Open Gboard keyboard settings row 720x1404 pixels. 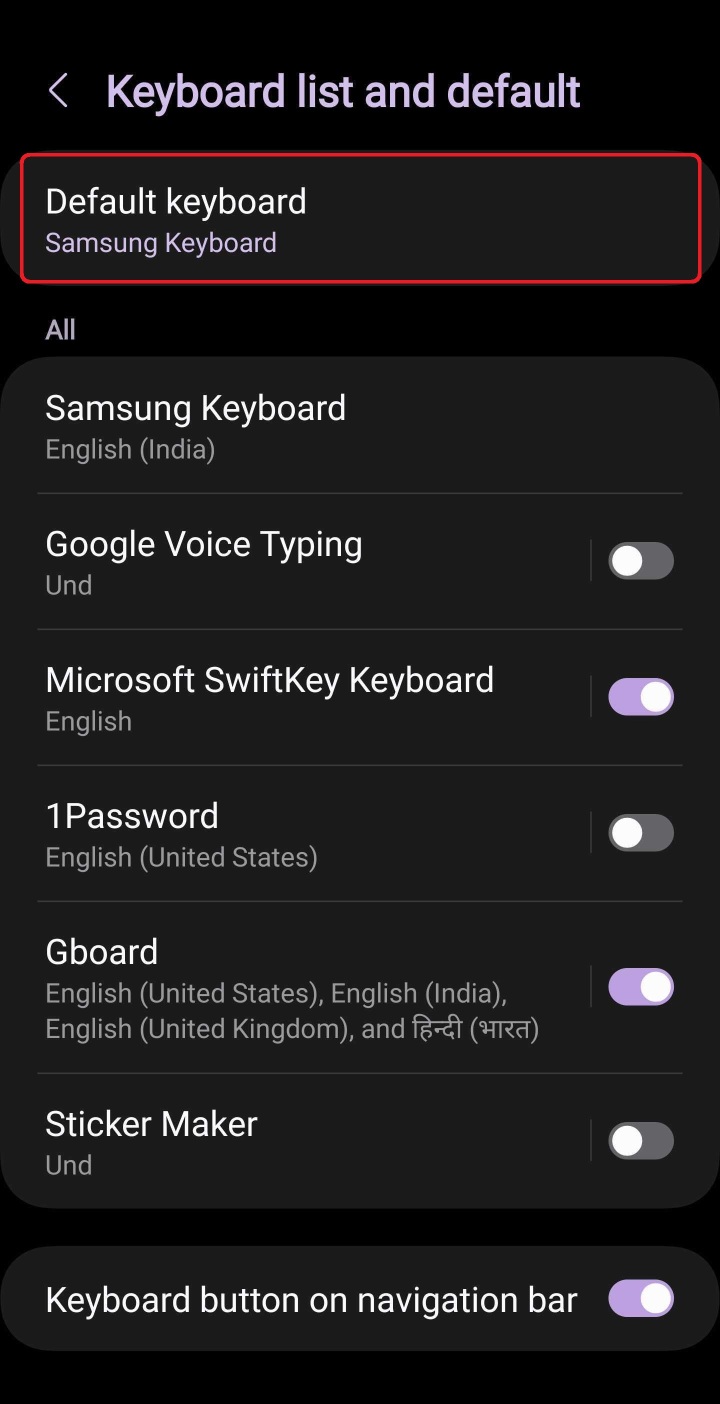[300, 987]
